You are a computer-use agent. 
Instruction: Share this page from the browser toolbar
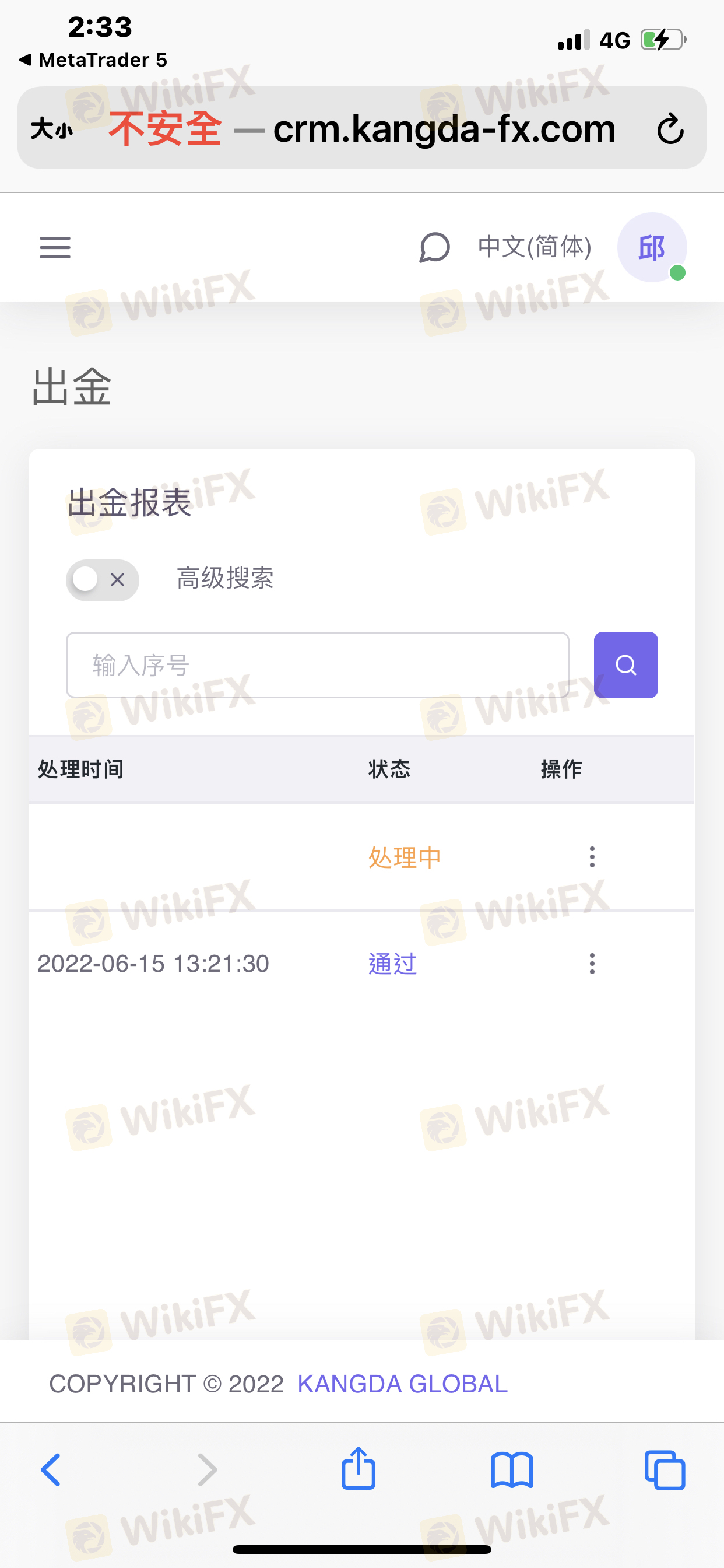(359, 1468)
